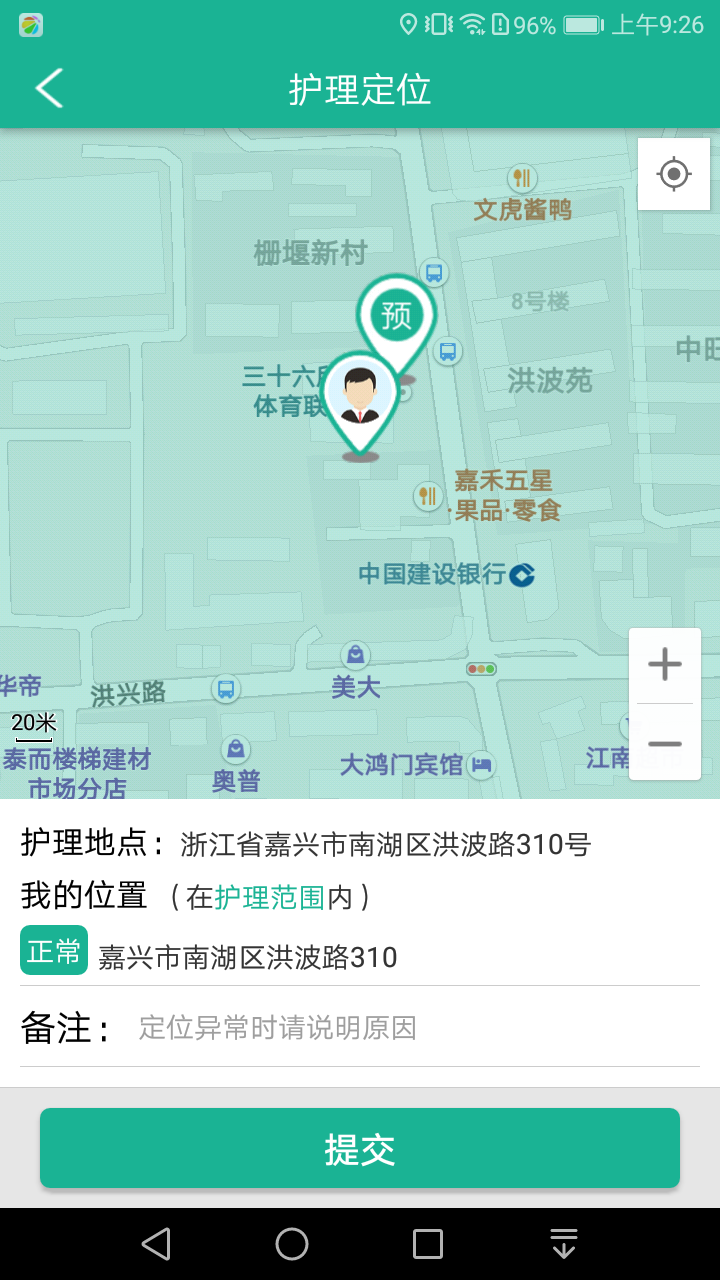Tap the bus stop icon on 洪兴路
Image resolution: width=720 pixels, height=1280 pixels.
[228, 687]
